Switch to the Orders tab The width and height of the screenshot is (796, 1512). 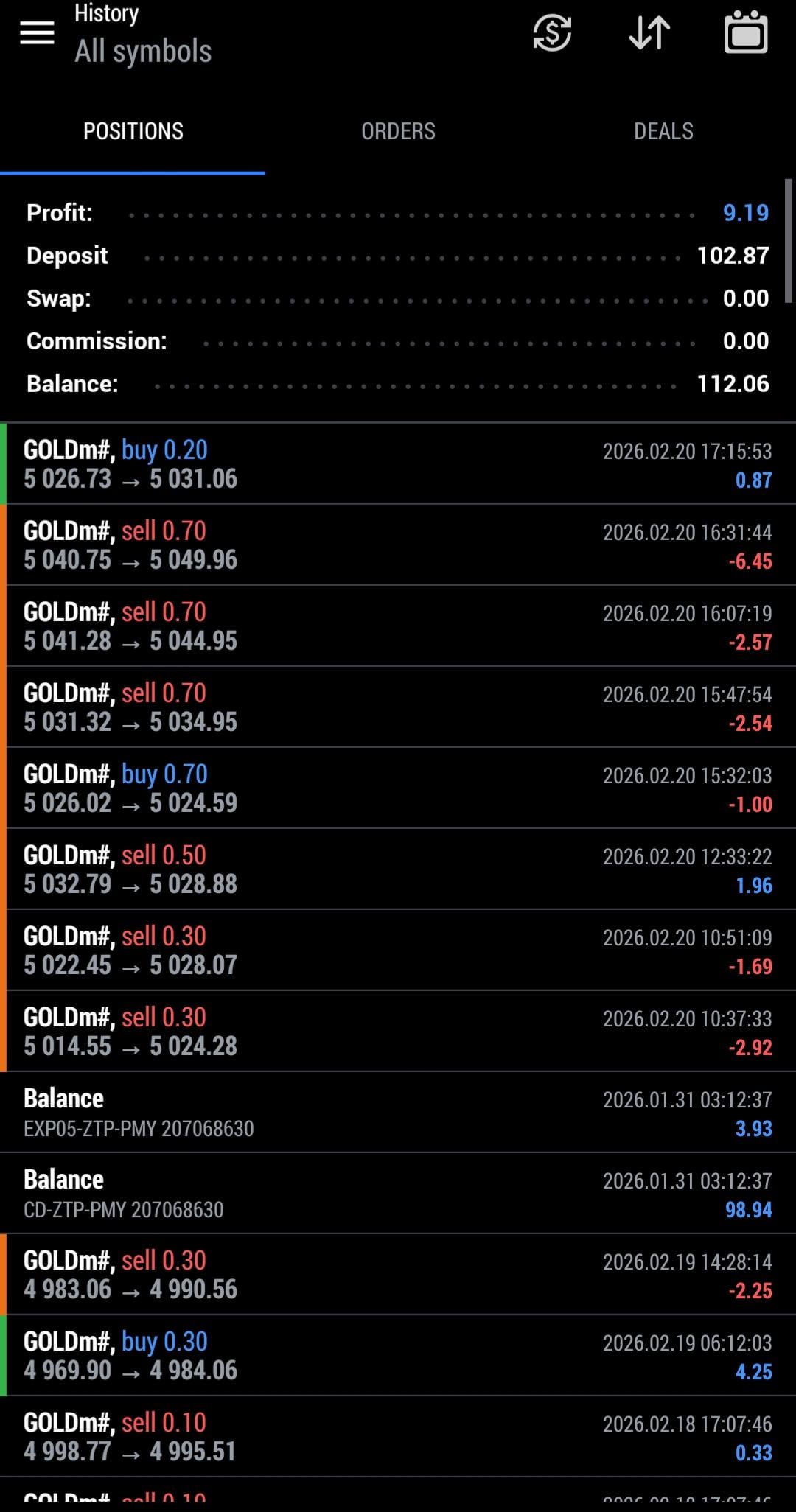click(x=398, y=131)
